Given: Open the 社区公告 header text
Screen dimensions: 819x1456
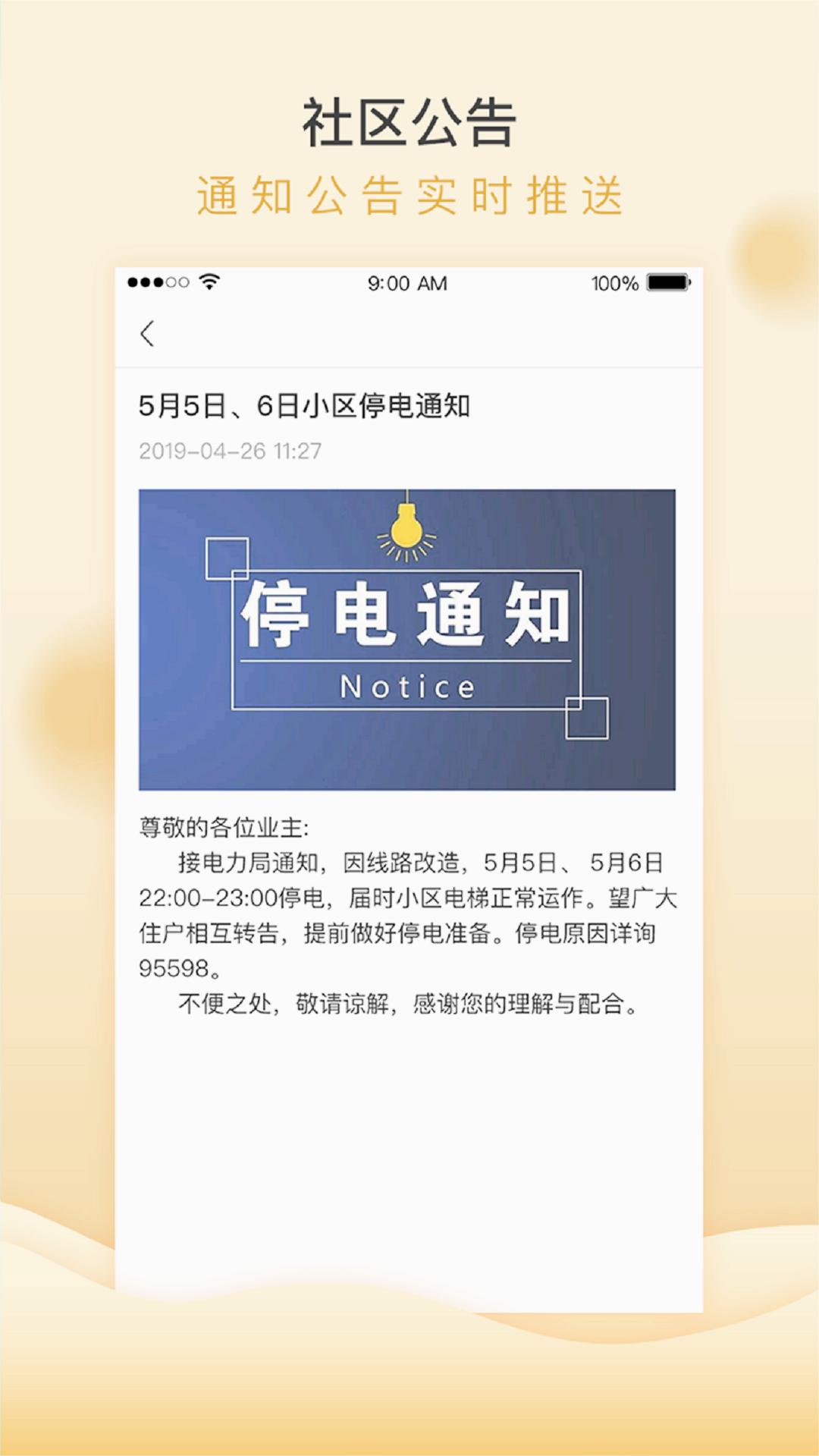Looking at the screenshot, I should pos(409,121).
